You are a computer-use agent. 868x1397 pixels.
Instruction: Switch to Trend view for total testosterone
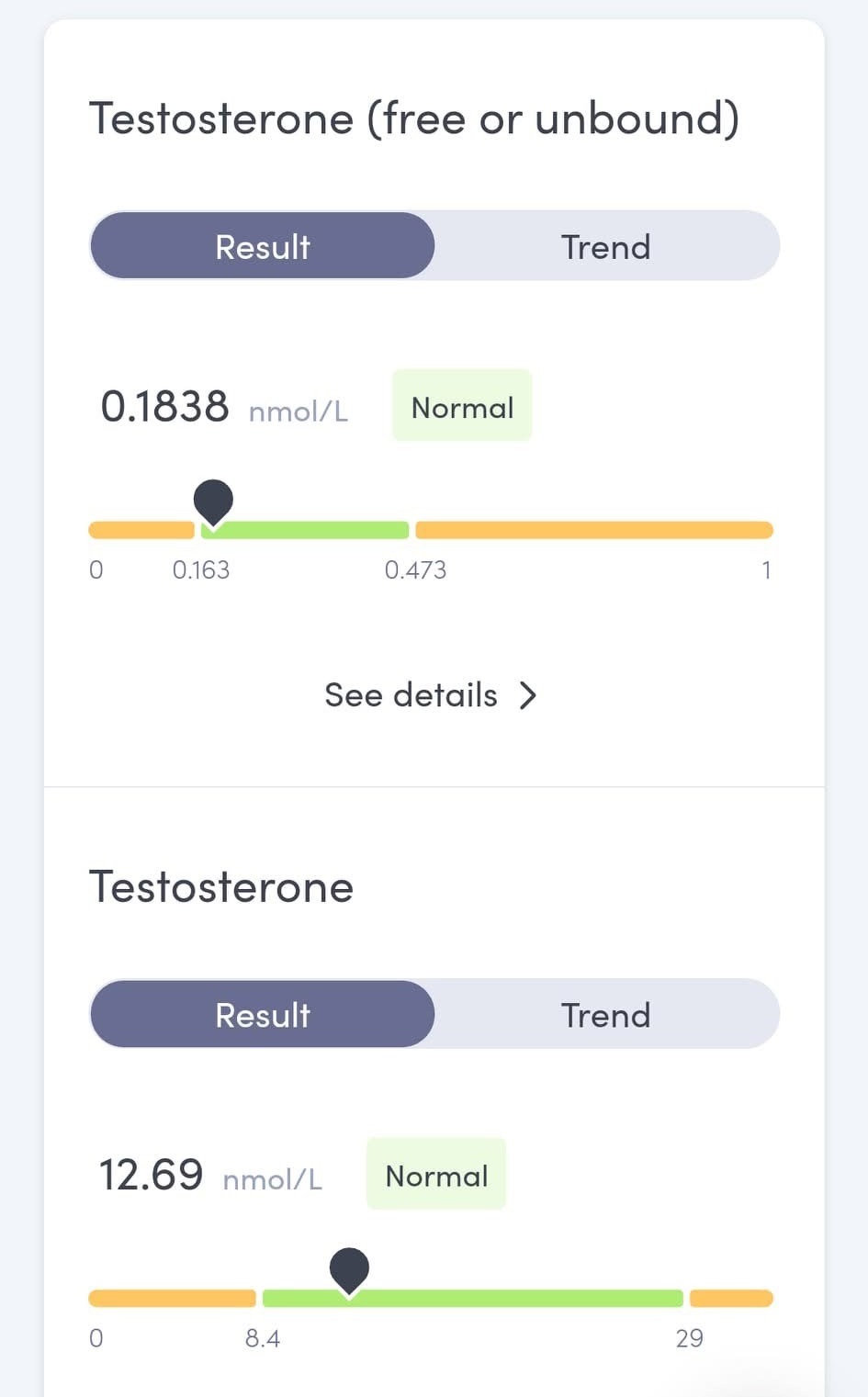(x=605, y=1014)
